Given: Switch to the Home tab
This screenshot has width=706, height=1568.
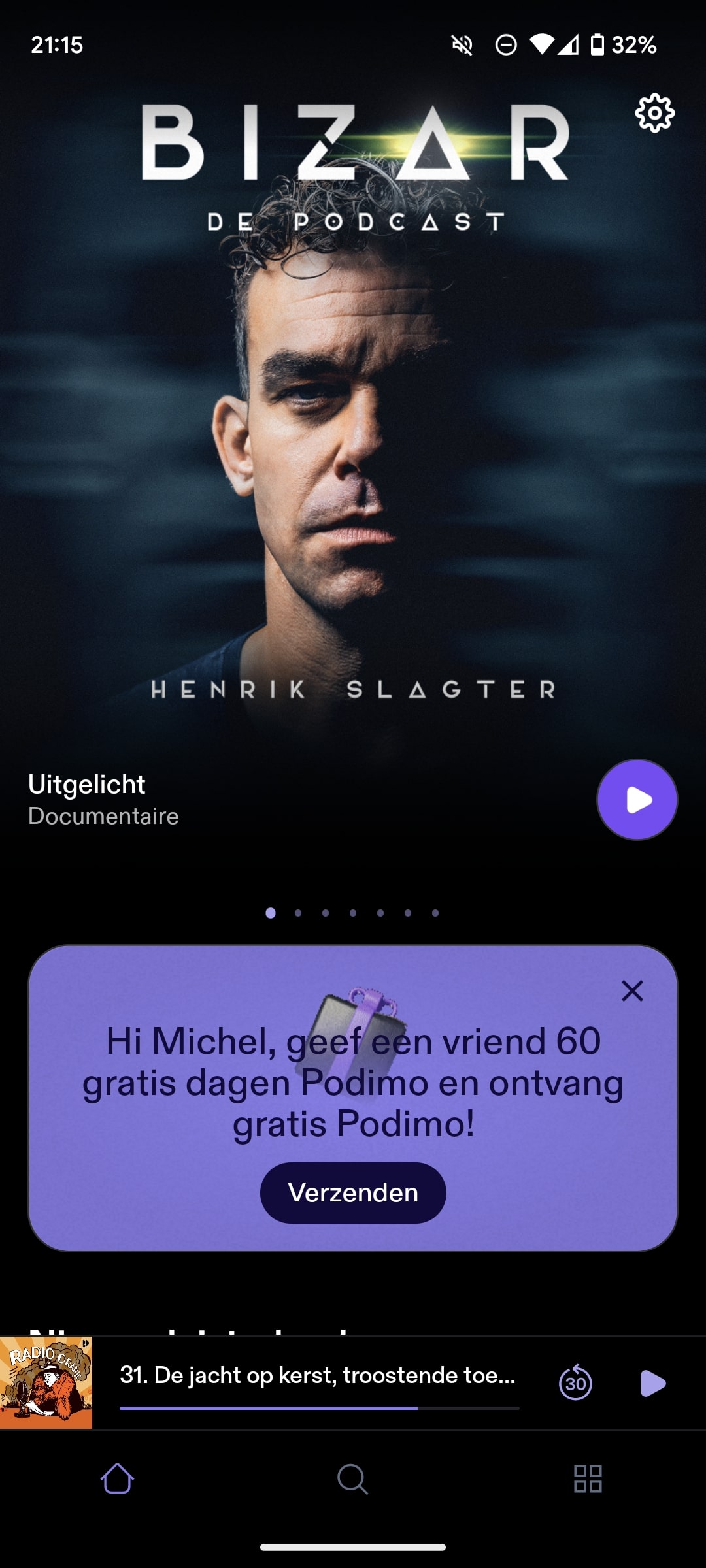Looking at the screenshot, I should pyautogui.click(x=118, y=1478).
